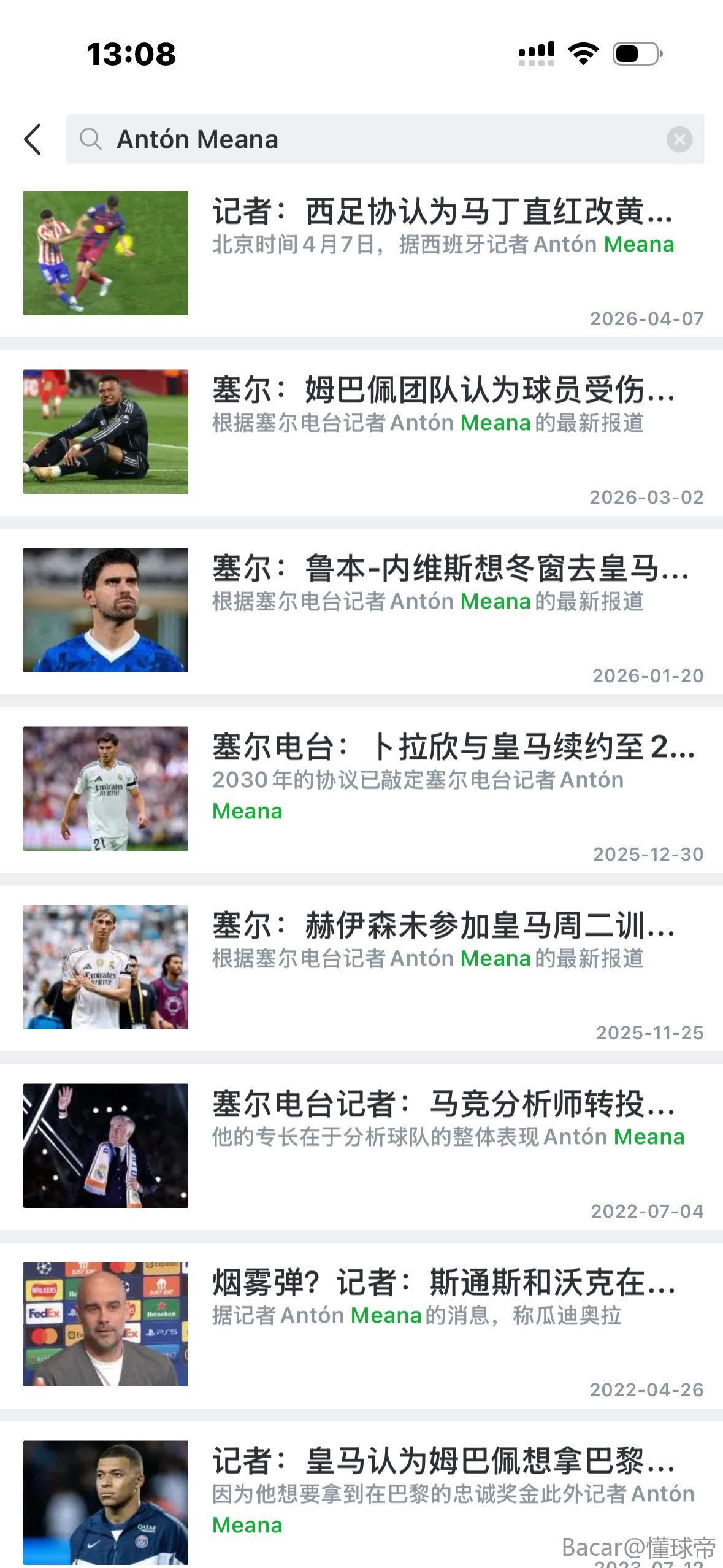Go back using the back arrow

click(33, 139)
